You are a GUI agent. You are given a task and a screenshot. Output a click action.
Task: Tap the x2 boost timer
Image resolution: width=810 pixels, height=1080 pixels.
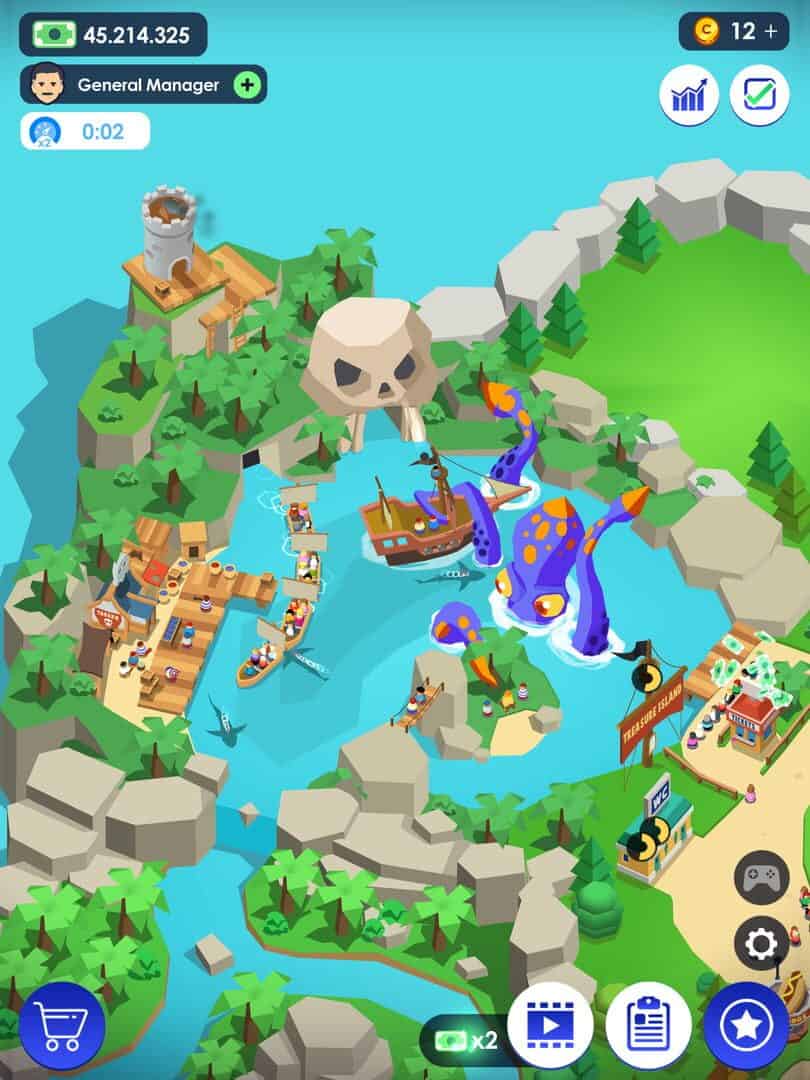click(x=85, y=131)
